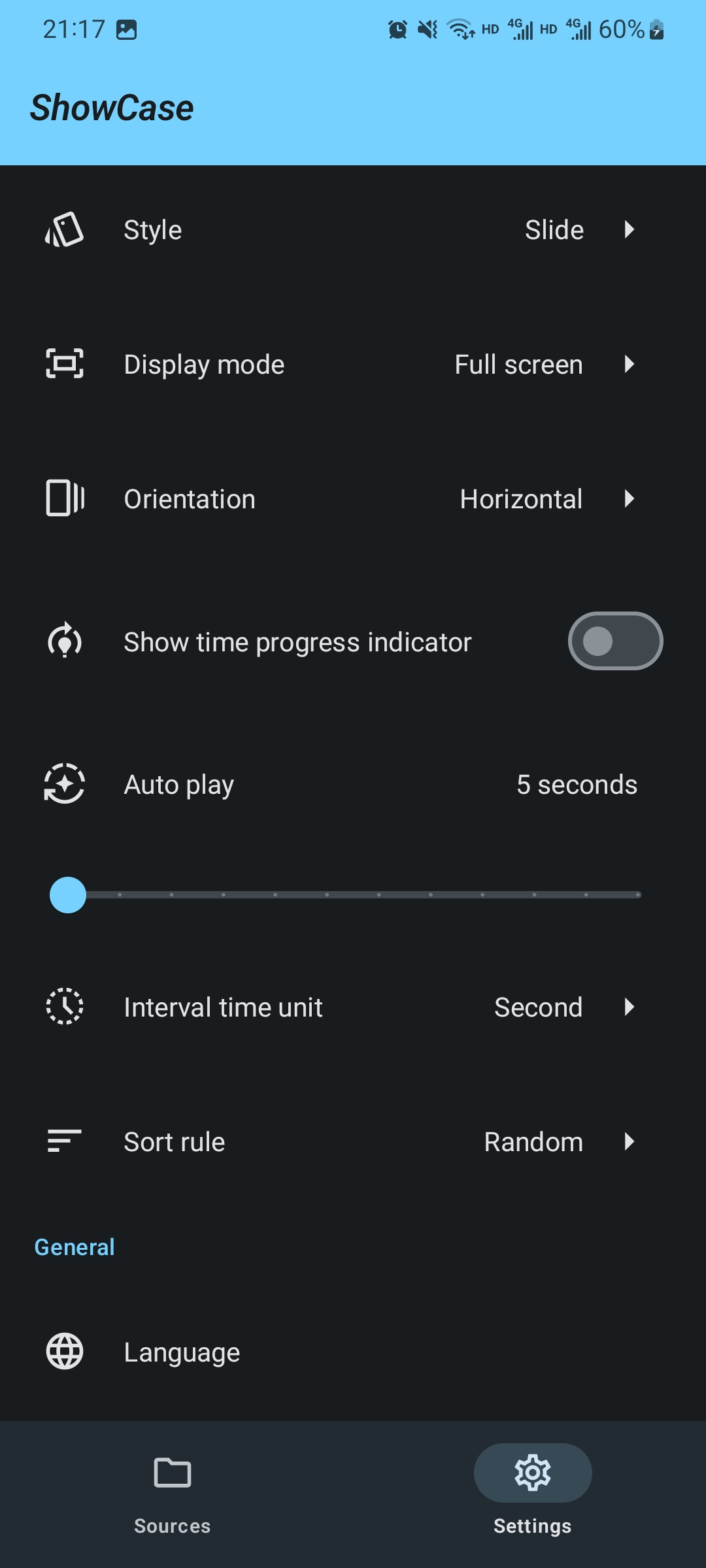This screenshot has height=1568, width=706.
Task: Tap the Auto play interval slider
Action: click(x=353, y=894)
